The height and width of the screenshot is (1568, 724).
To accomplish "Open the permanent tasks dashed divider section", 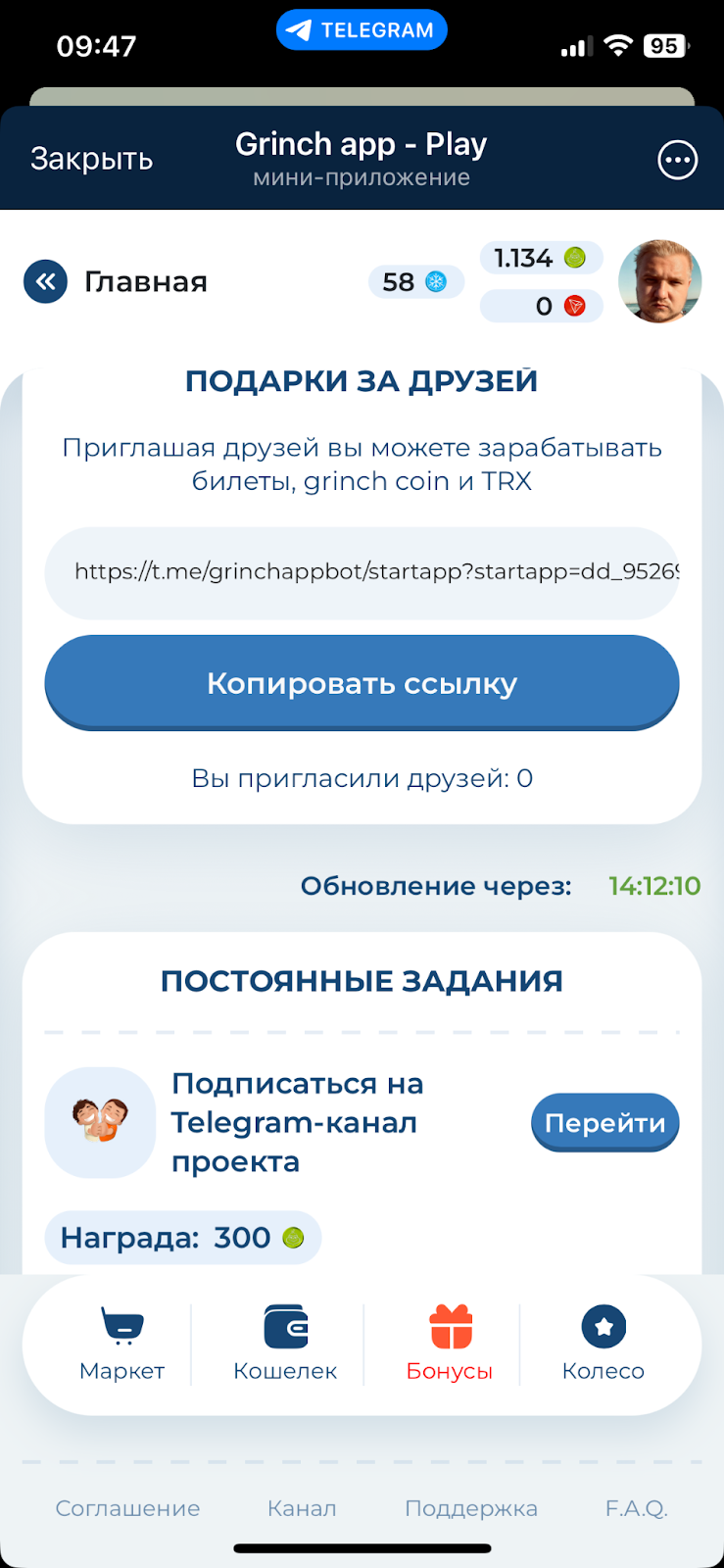I will point(362,1032).
